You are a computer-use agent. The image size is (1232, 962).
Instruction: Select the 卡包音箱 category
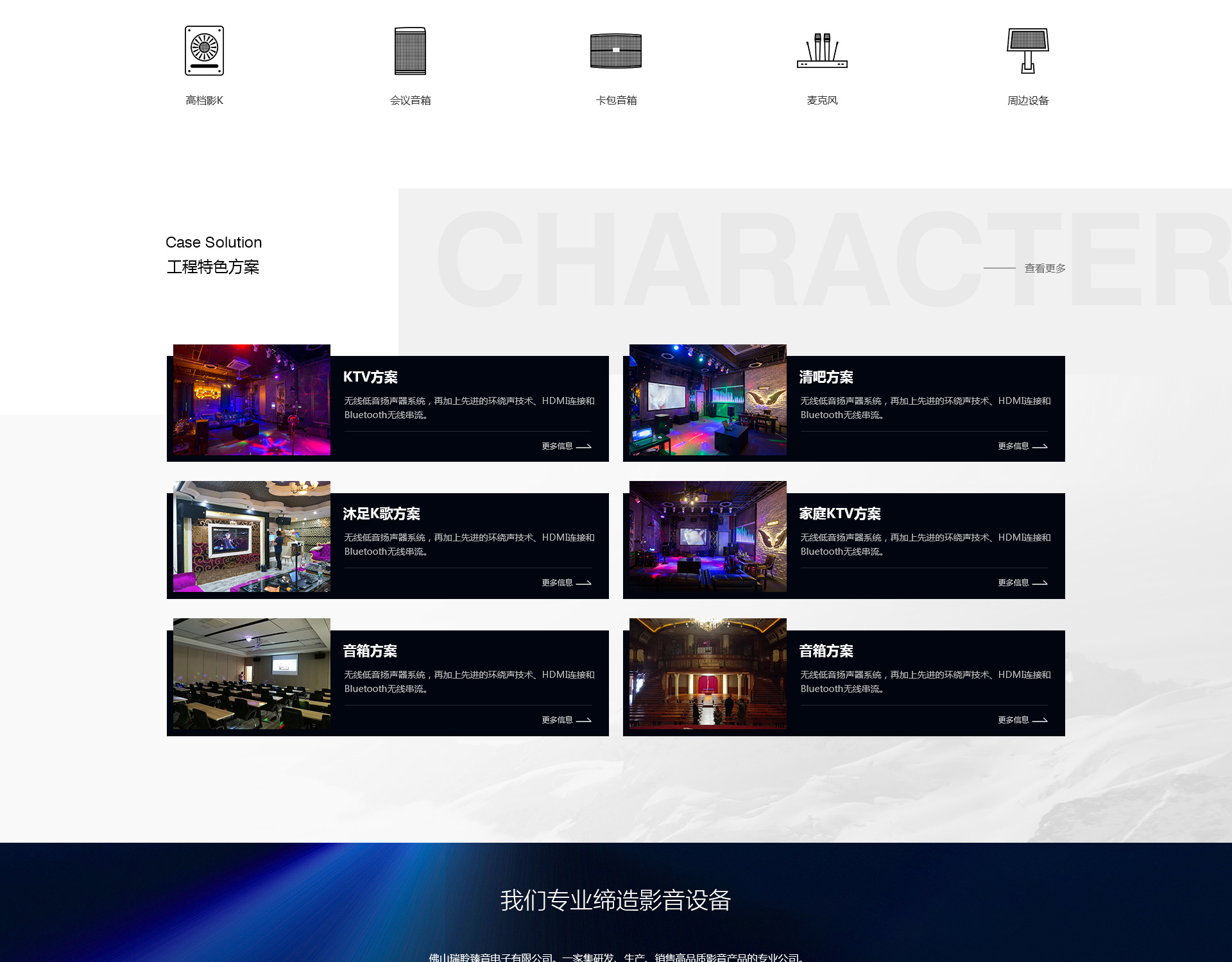click(616, 64)
